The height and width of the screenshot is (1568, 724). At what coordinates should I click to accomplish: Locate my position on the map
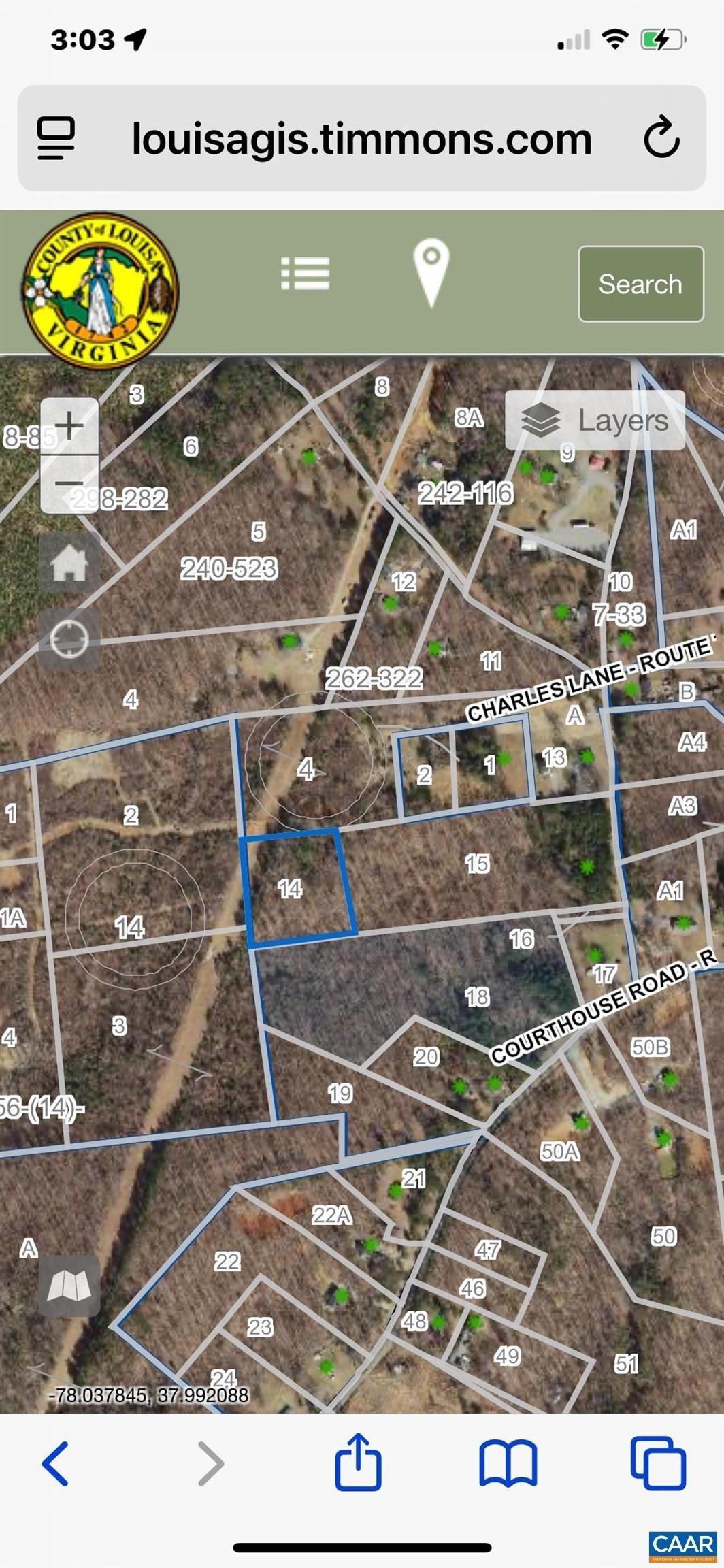(x=69, y=640)
